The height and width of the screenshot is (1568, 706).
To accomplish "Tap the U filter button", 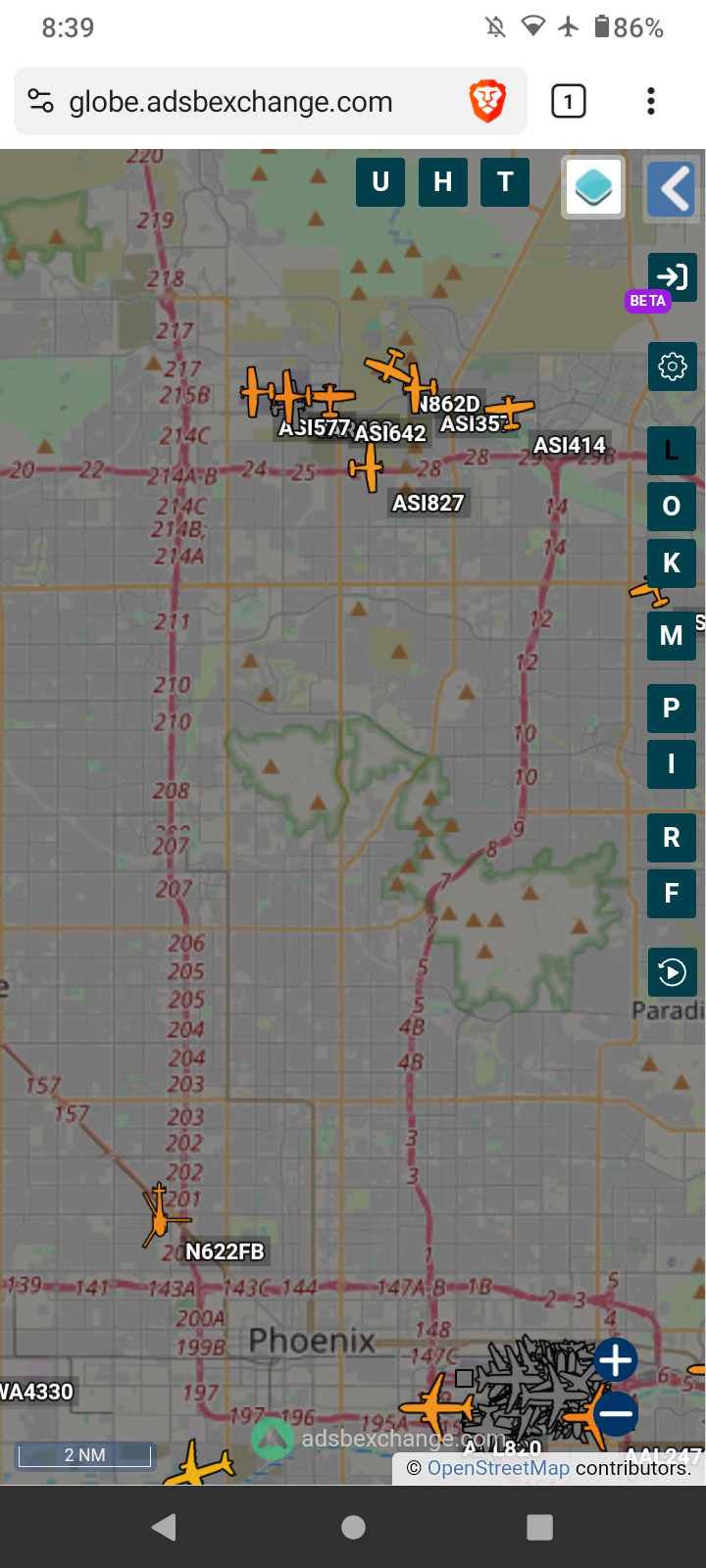I will tap(380, 182).
